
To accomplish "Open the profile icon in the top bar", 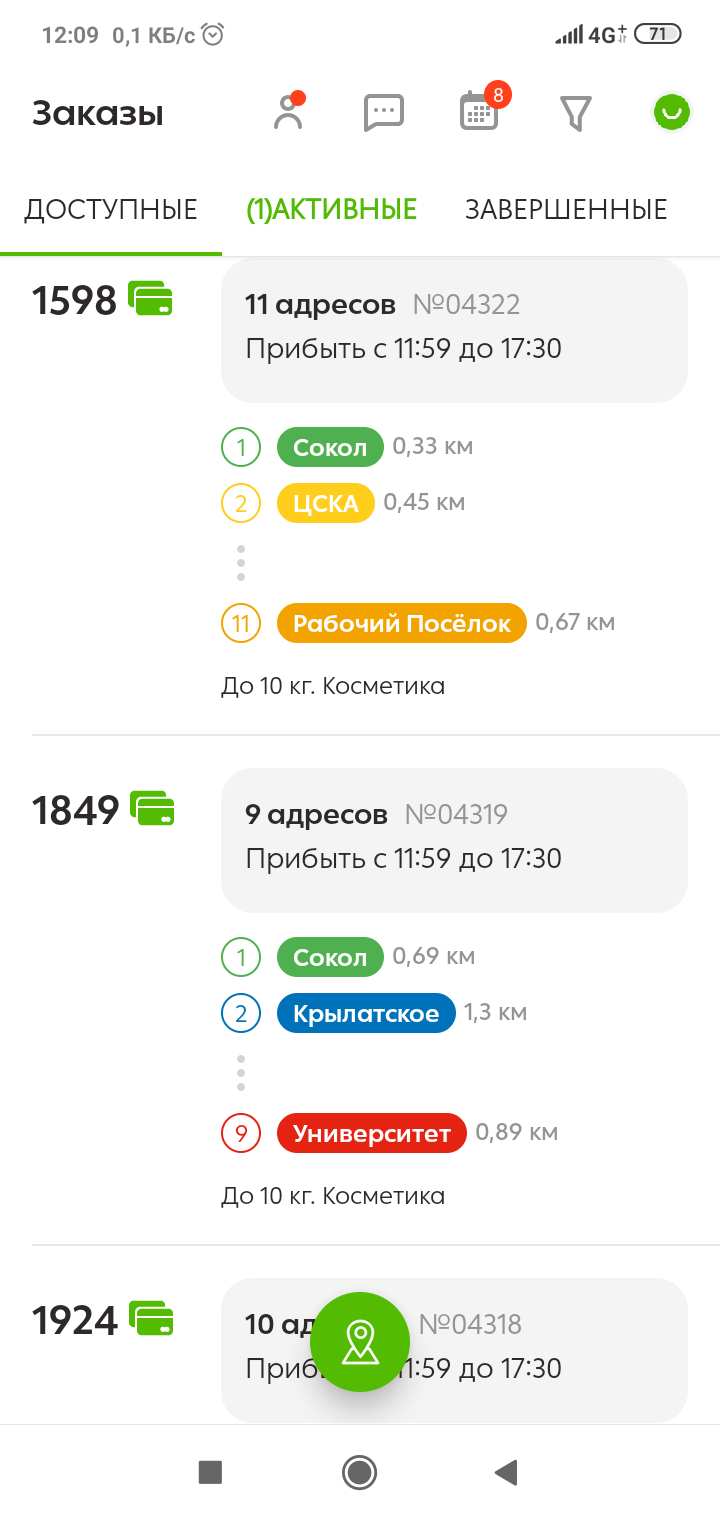I will pyautogui.click(x=288, y=113).
